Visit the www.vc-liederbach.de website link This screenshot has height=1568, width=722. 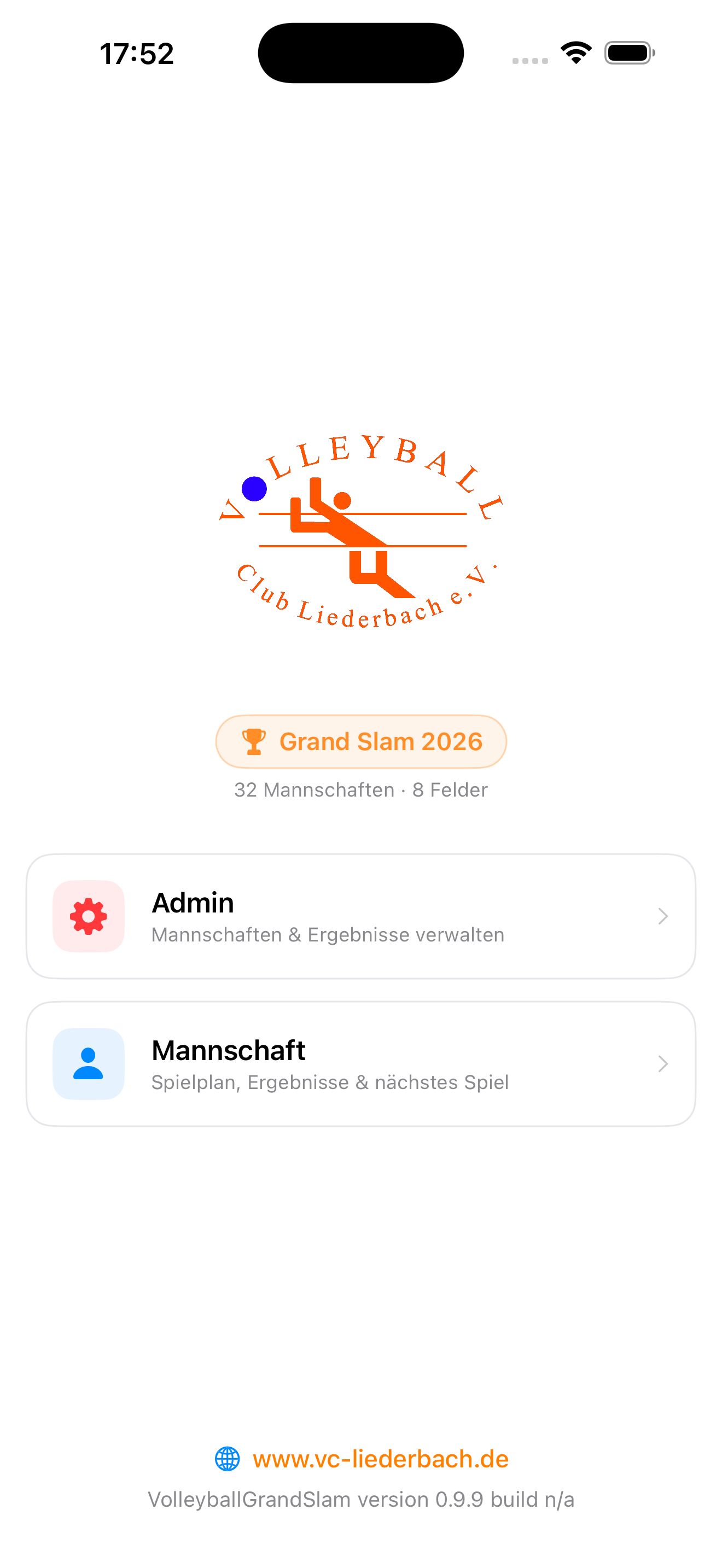[380, 1459]
